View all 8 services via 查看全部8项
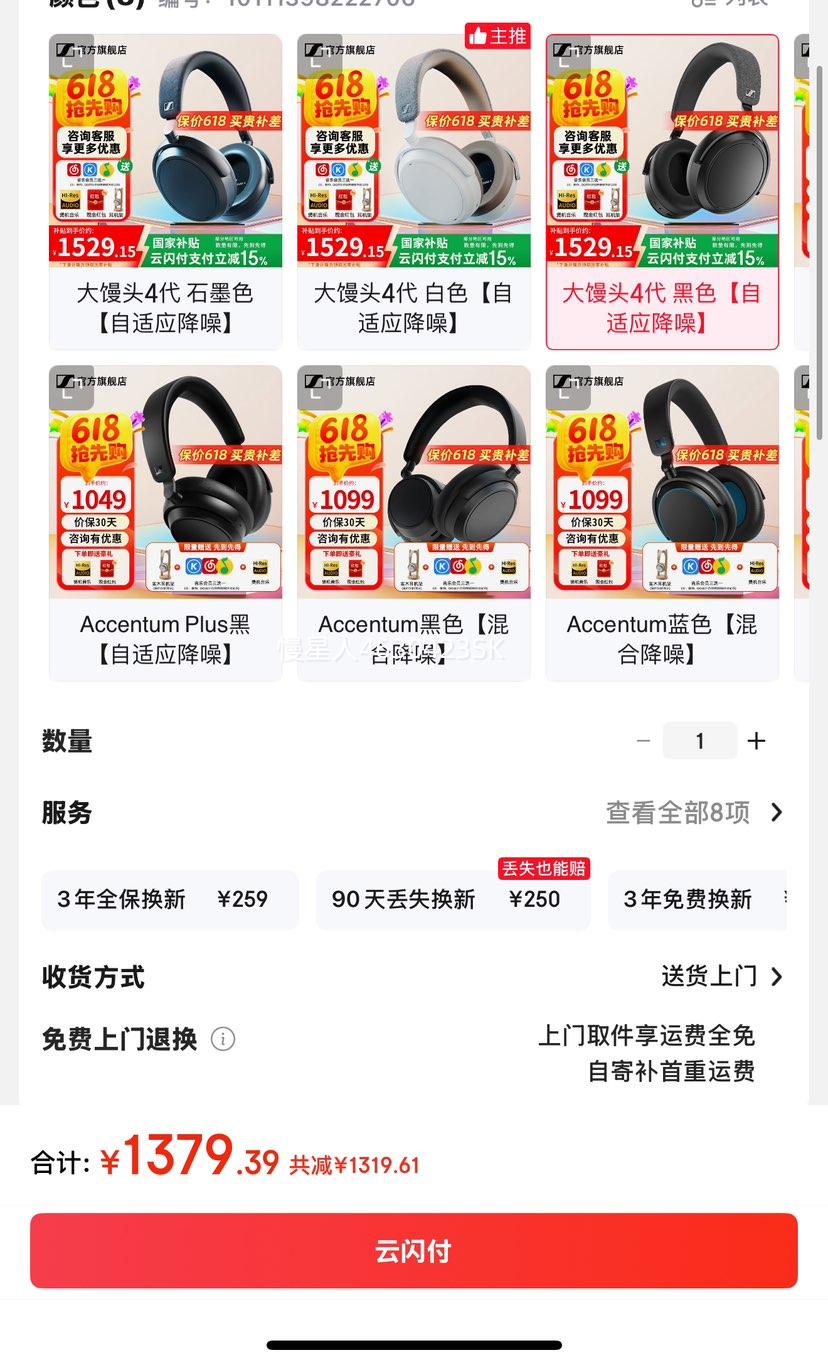 click(x=695, y=812)
